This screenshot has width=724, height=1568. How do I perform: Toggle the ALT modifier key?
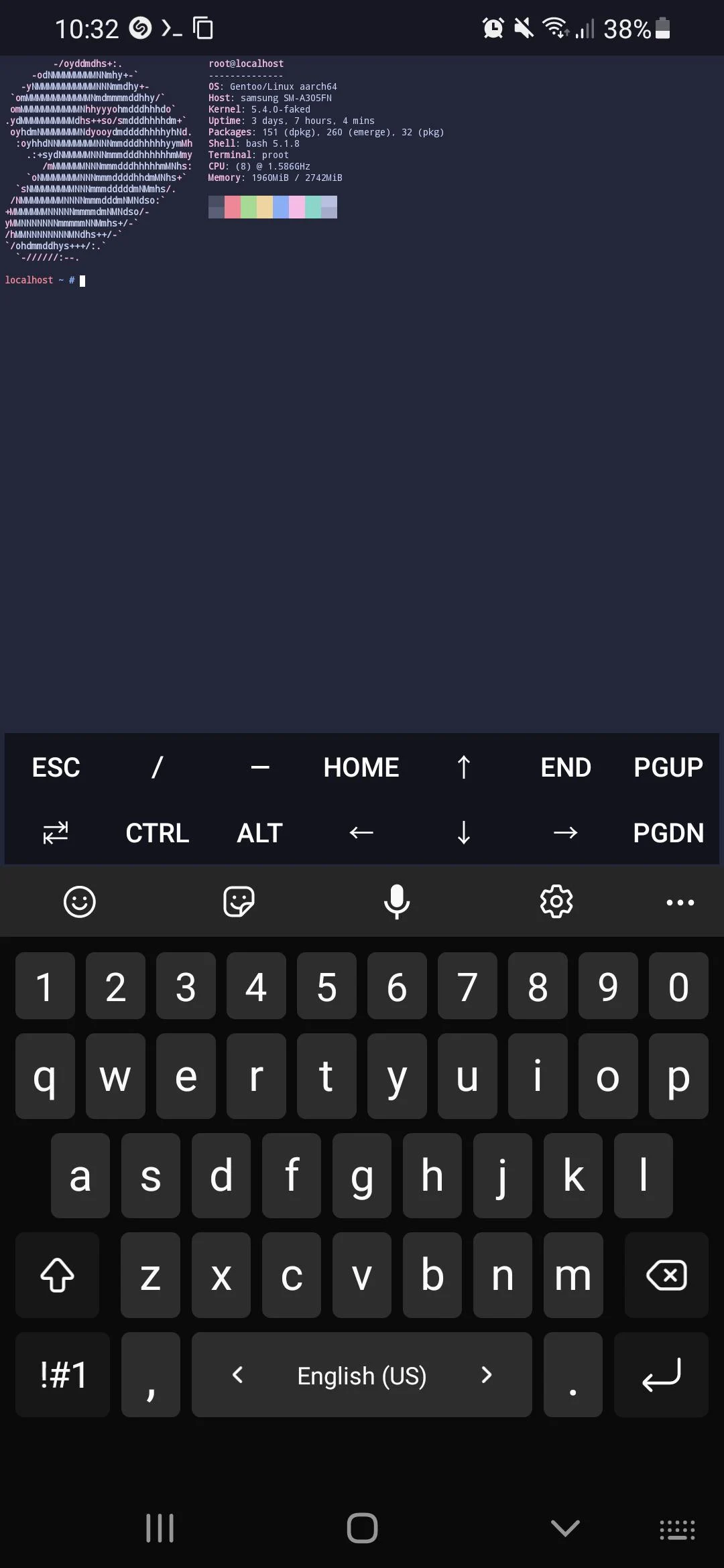259,832
